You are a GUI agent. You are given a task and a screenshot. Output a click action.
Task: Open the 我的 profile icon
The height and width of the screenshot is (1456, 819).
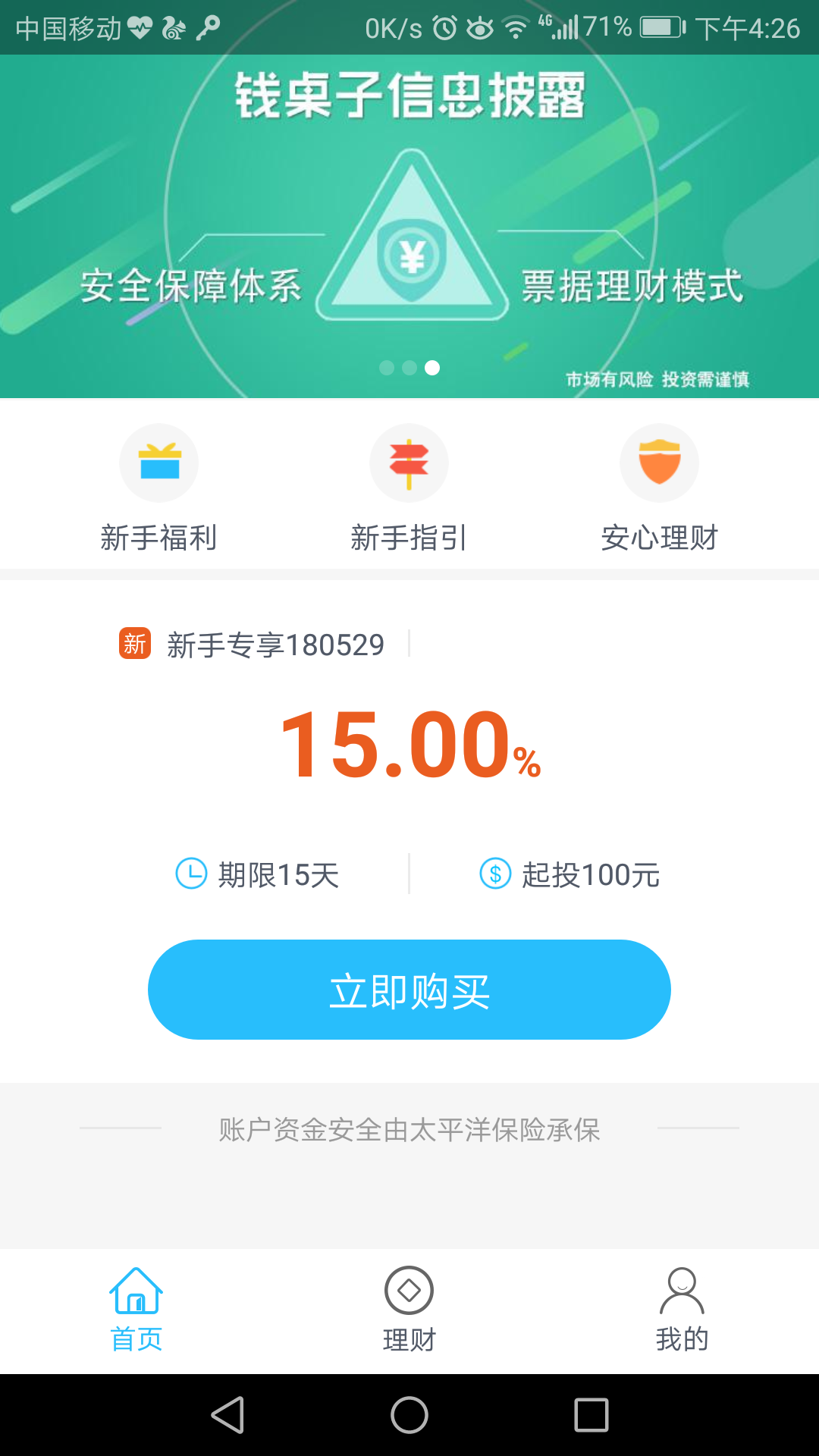(682, 1289)
